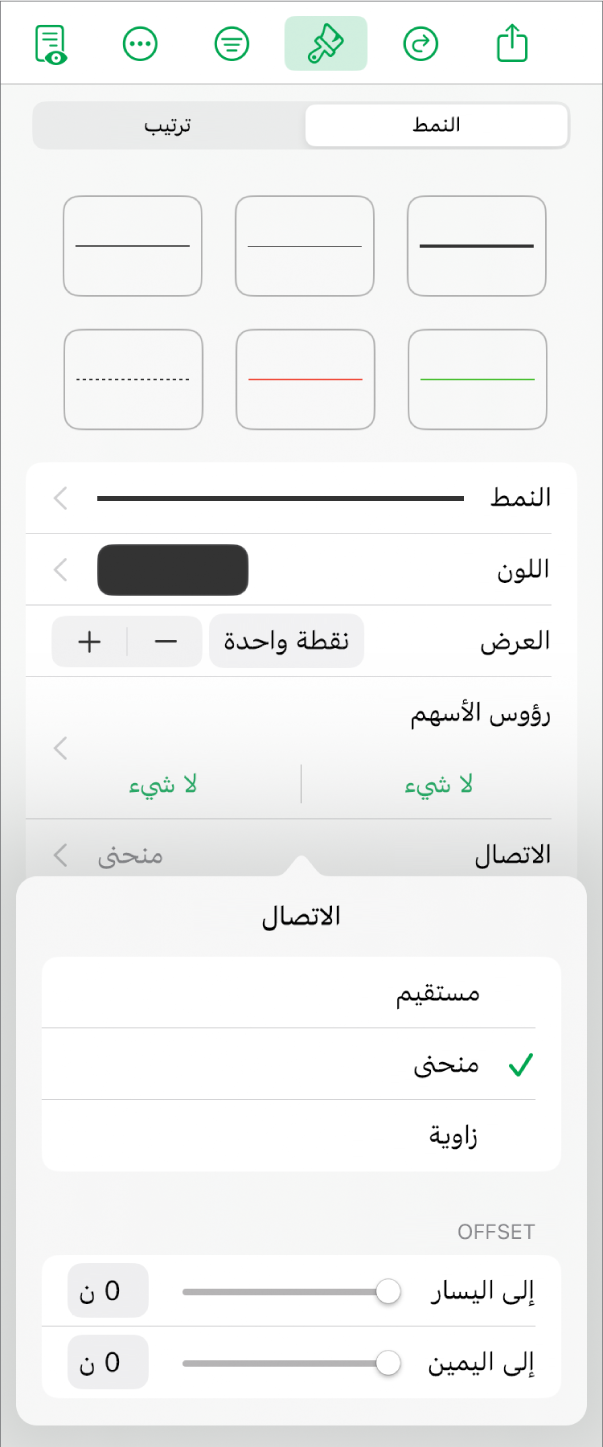Select the dotted line style preset
Viewport: 603px width, 1447px height.
[x=133, y=379]
